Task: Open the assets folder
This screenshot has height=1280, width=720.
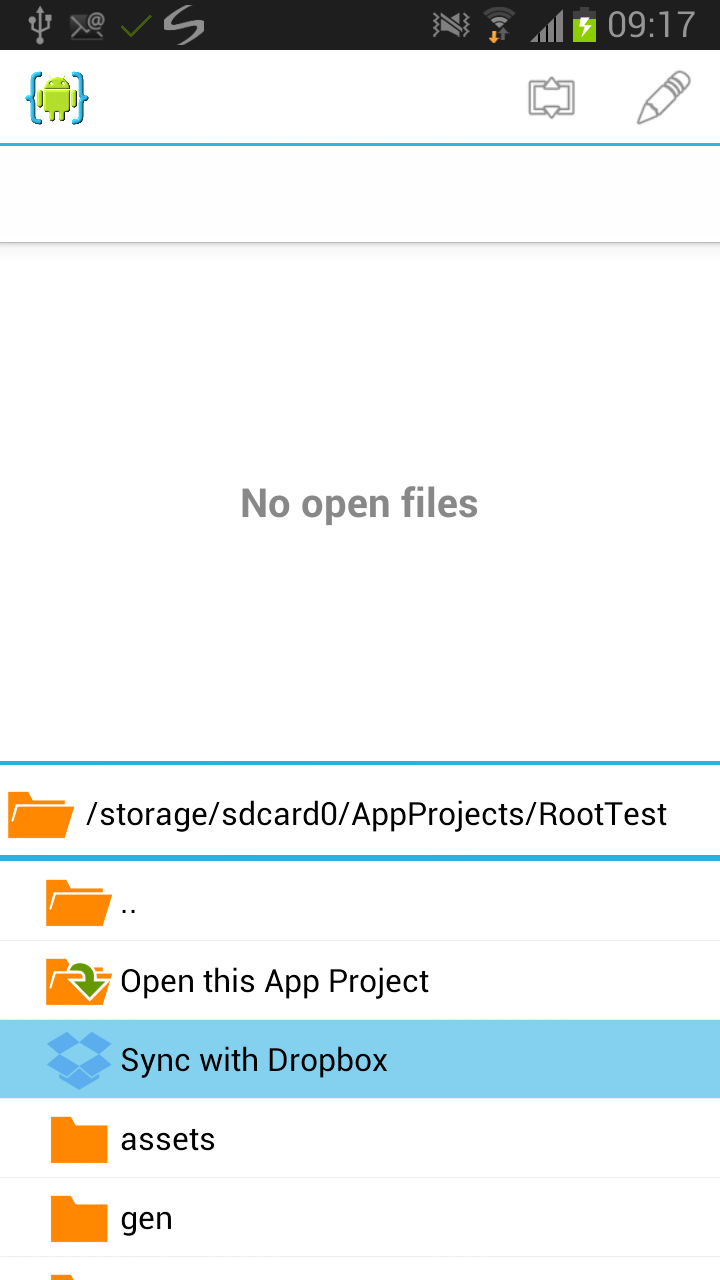Action: click(360, 1139)
